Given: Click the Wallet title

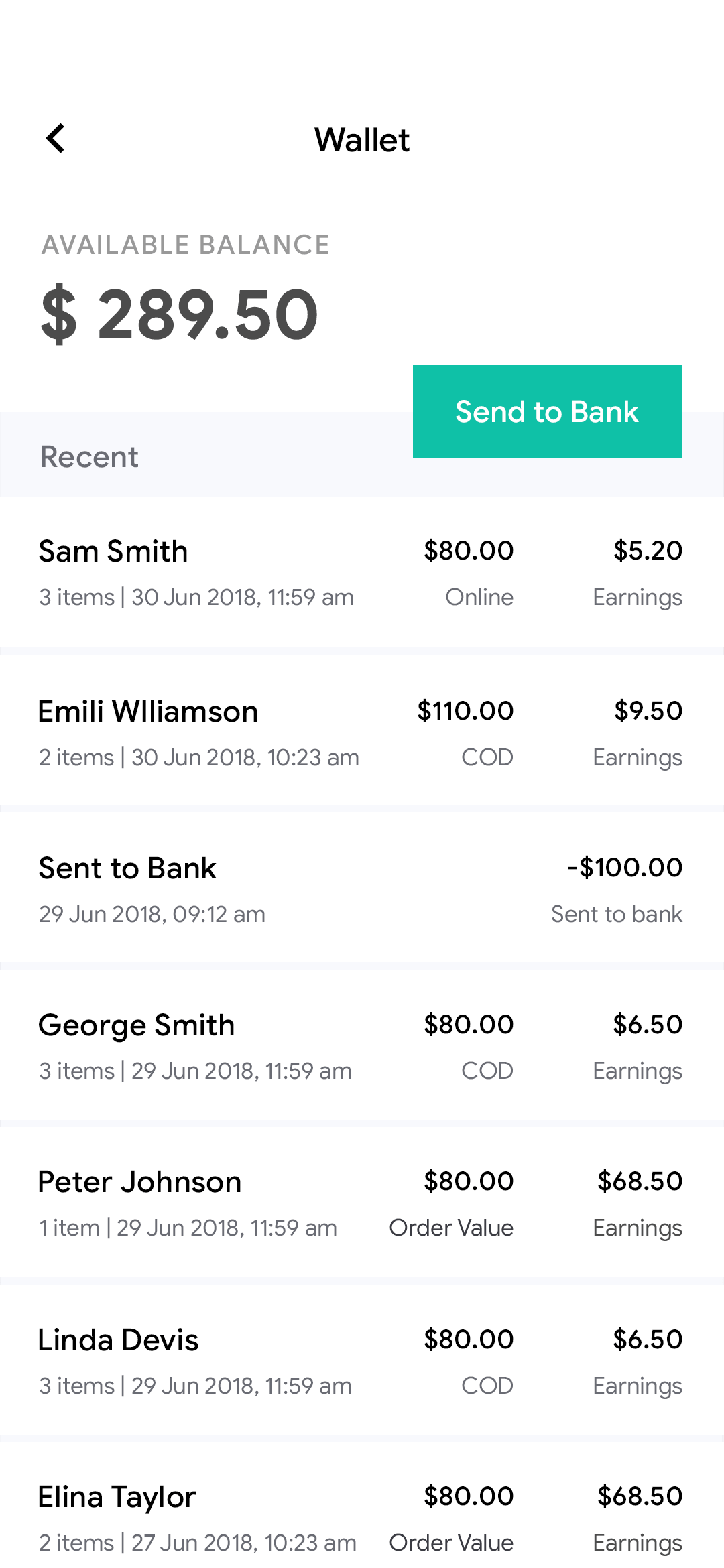Looking at the screenshot, I should [362, 139].
